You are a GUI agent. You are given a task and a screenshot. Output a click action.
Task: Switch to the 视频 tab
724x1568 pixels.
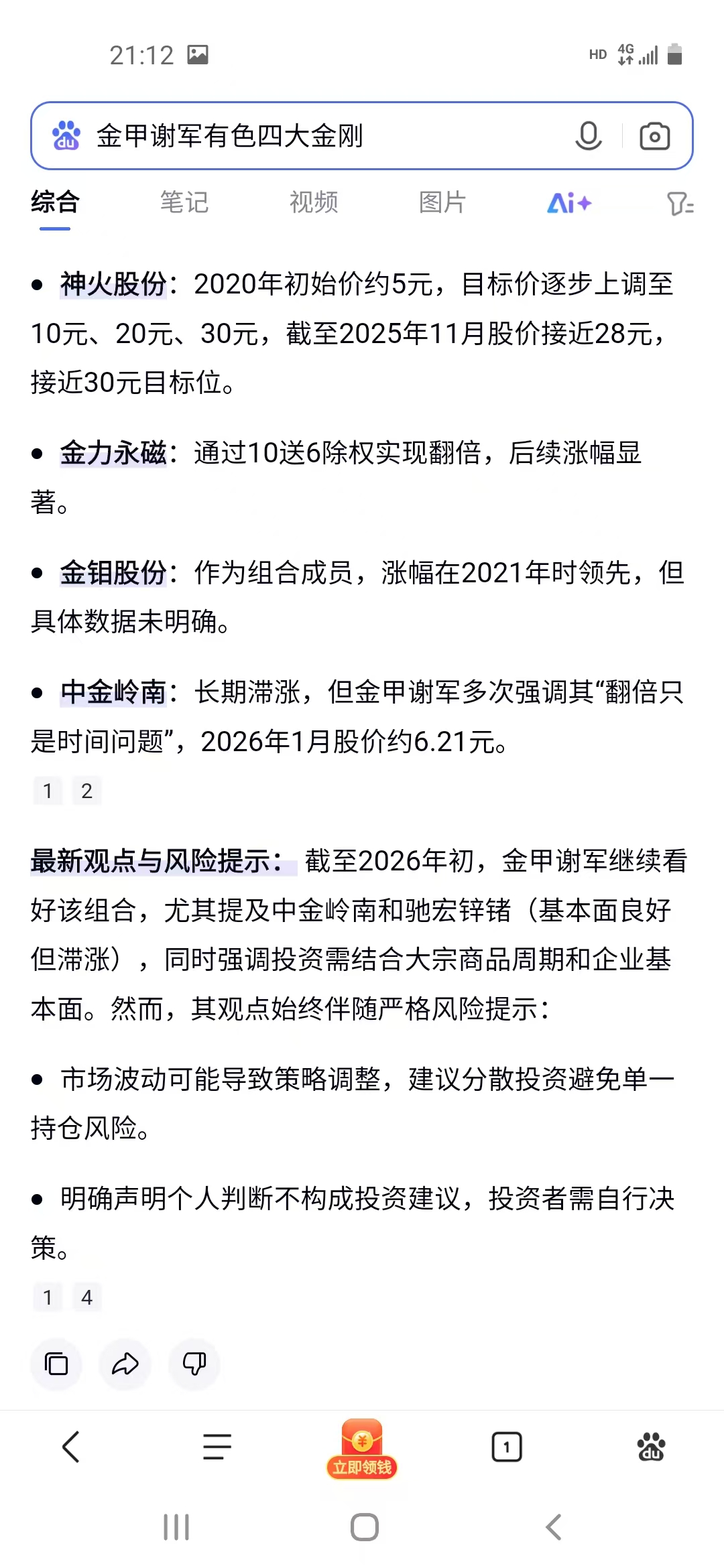314,202
